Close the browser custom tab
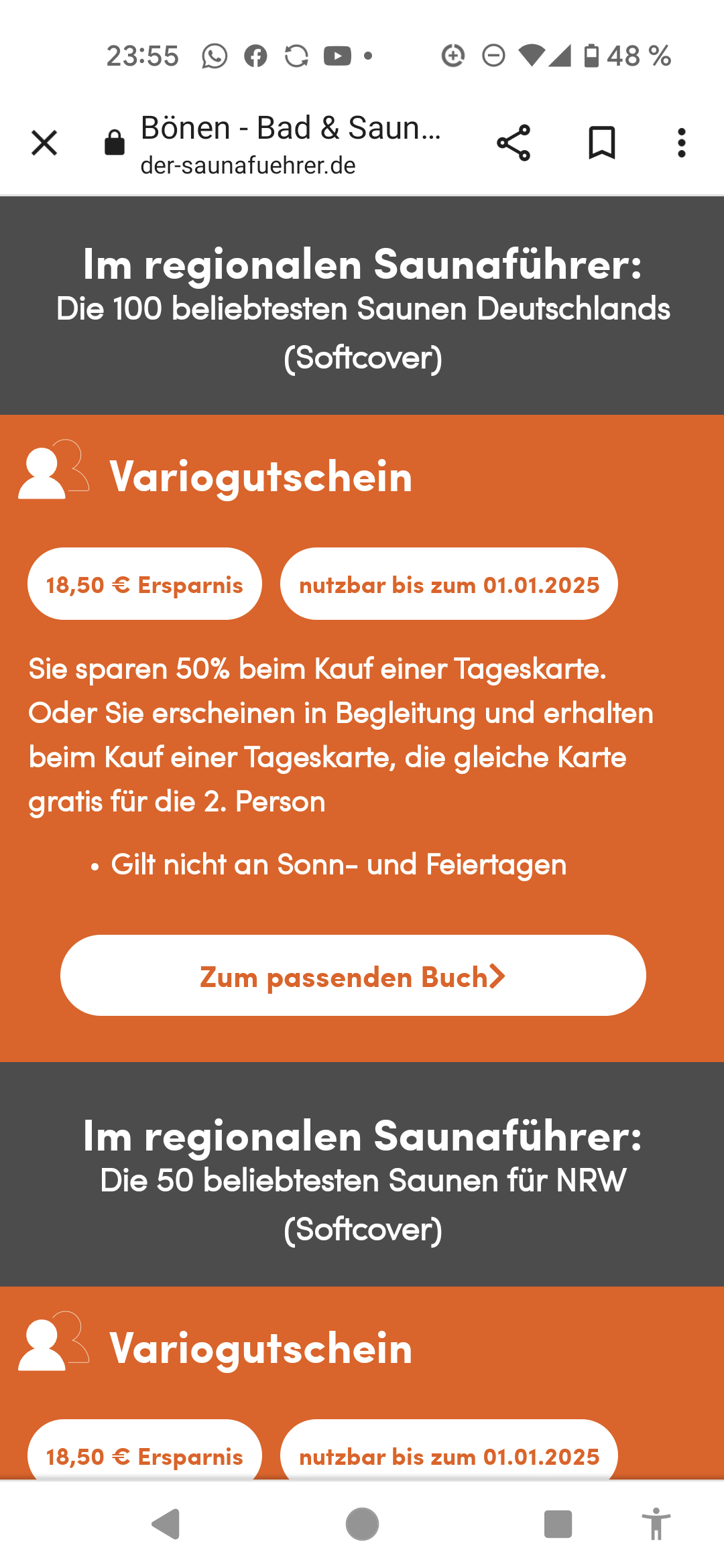The width and height of the screenshot is (724, 1568). (x=44, y=143)
